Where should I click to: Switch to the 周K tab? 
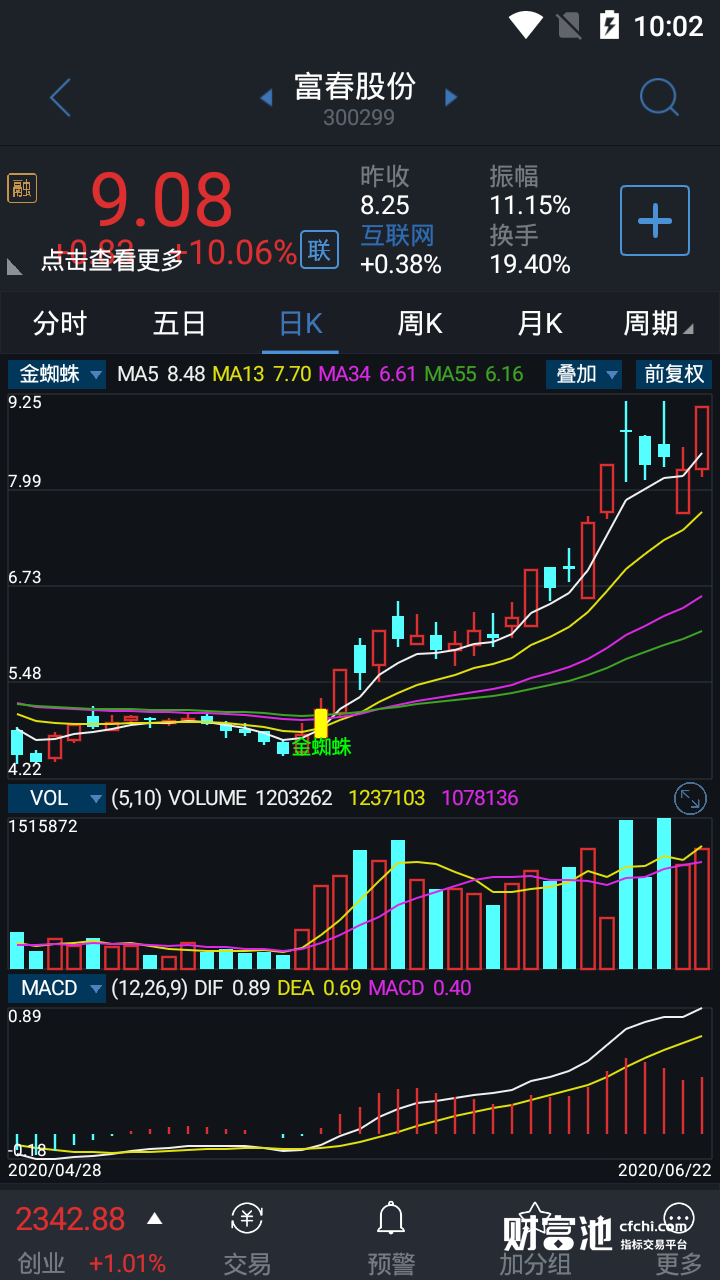pos(420,324)
